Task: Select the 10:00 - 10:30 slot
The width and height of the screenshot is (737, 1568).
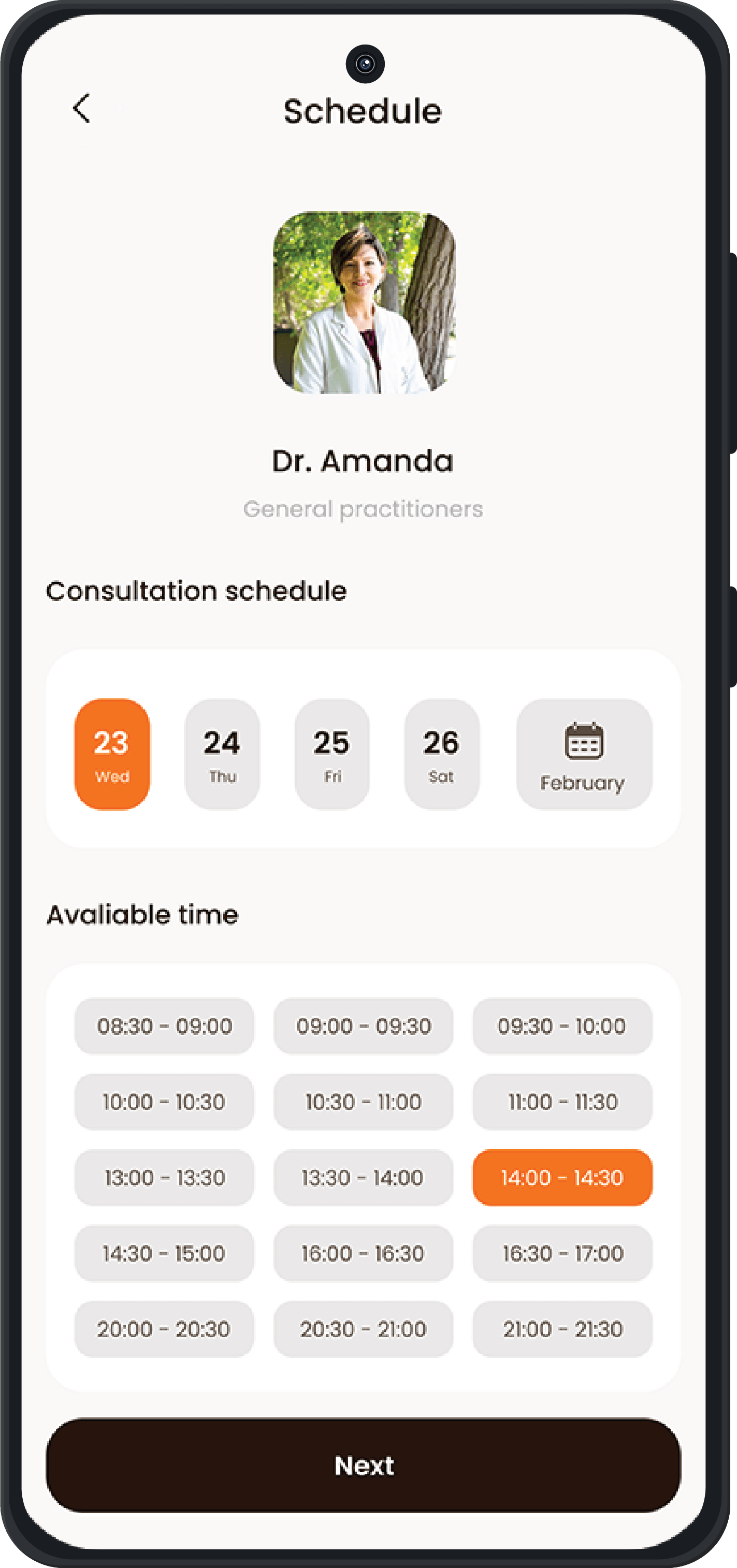Action: click(164, 1102)
